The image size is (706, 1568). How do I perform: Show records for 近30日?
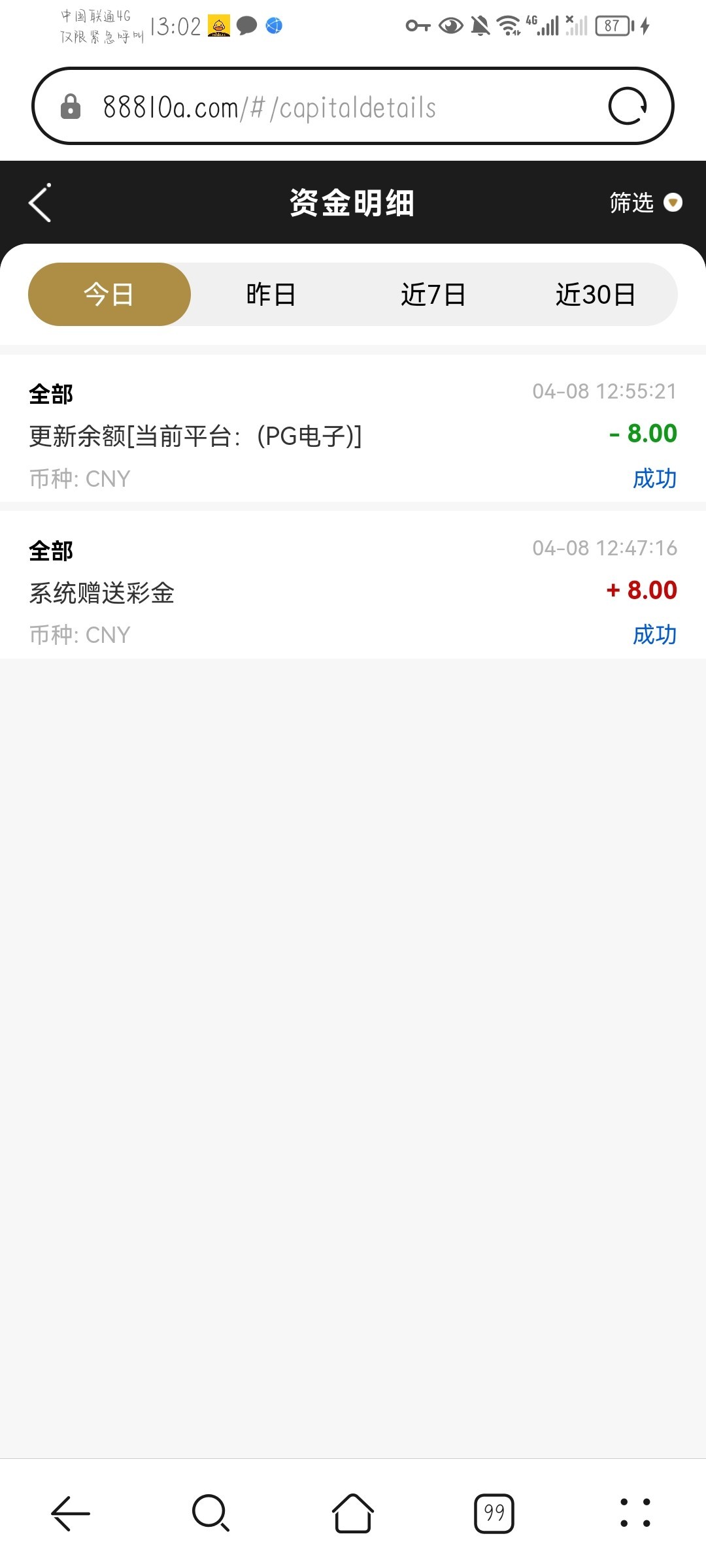pos(595,295)
